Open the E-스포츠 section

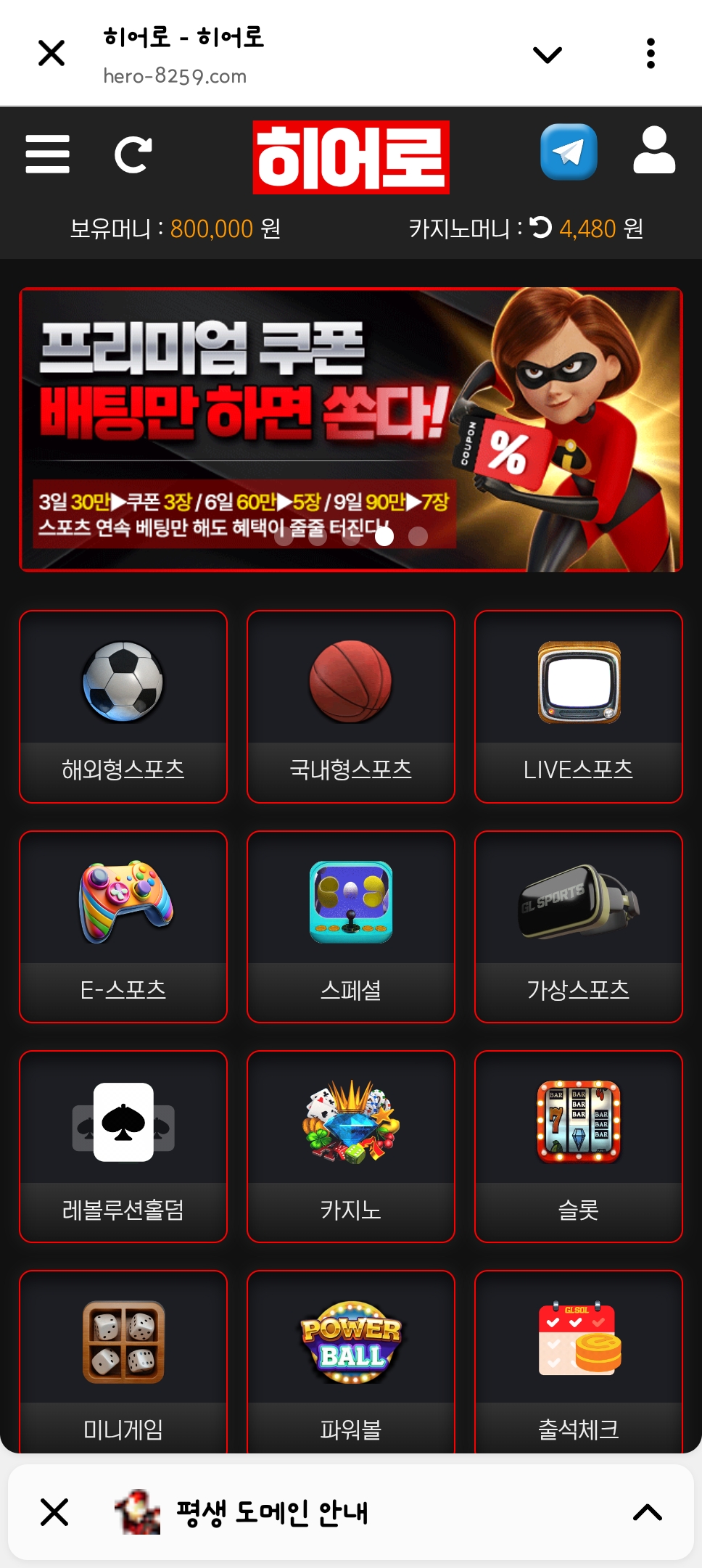123,927
